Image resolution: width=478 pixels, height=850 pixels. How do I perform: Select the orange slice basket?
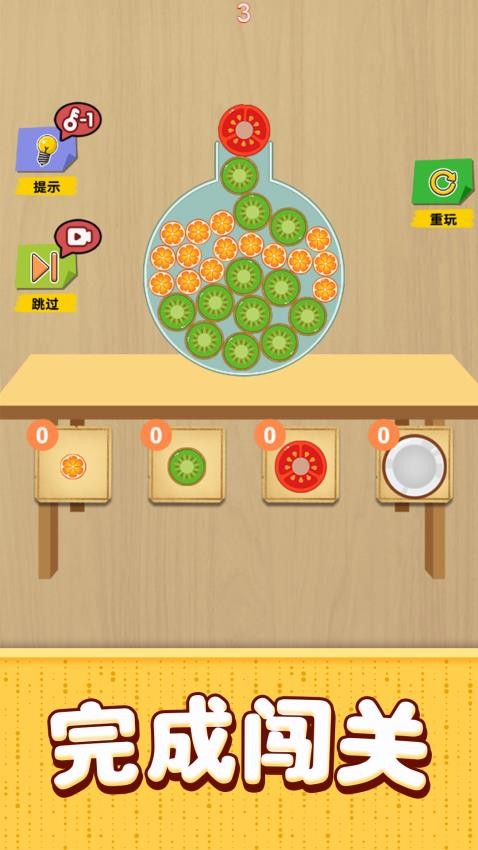[x=73, y=466]
